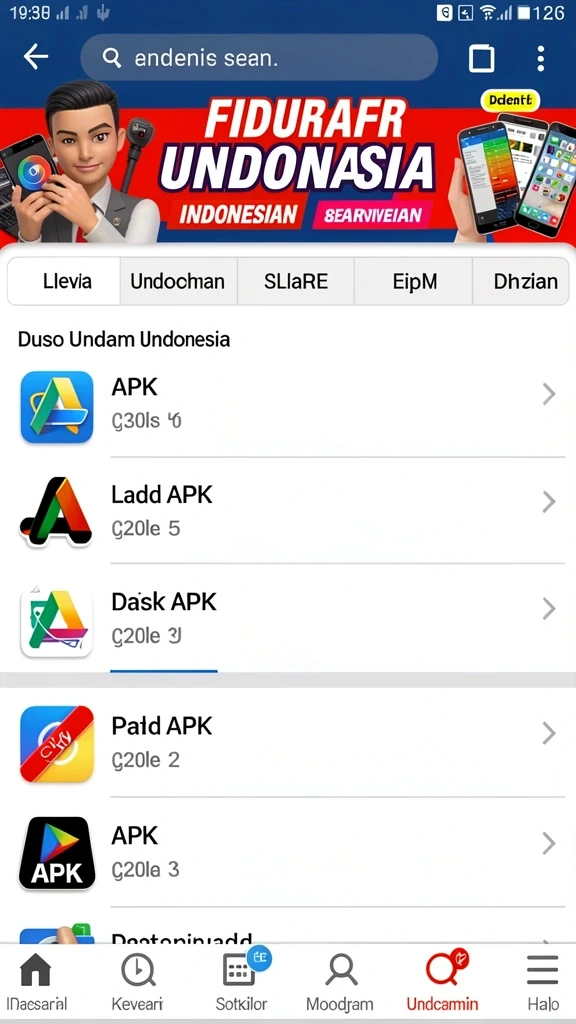Go to the INacsarial home tab
576x1024 pixels.
tap(37, 982)
